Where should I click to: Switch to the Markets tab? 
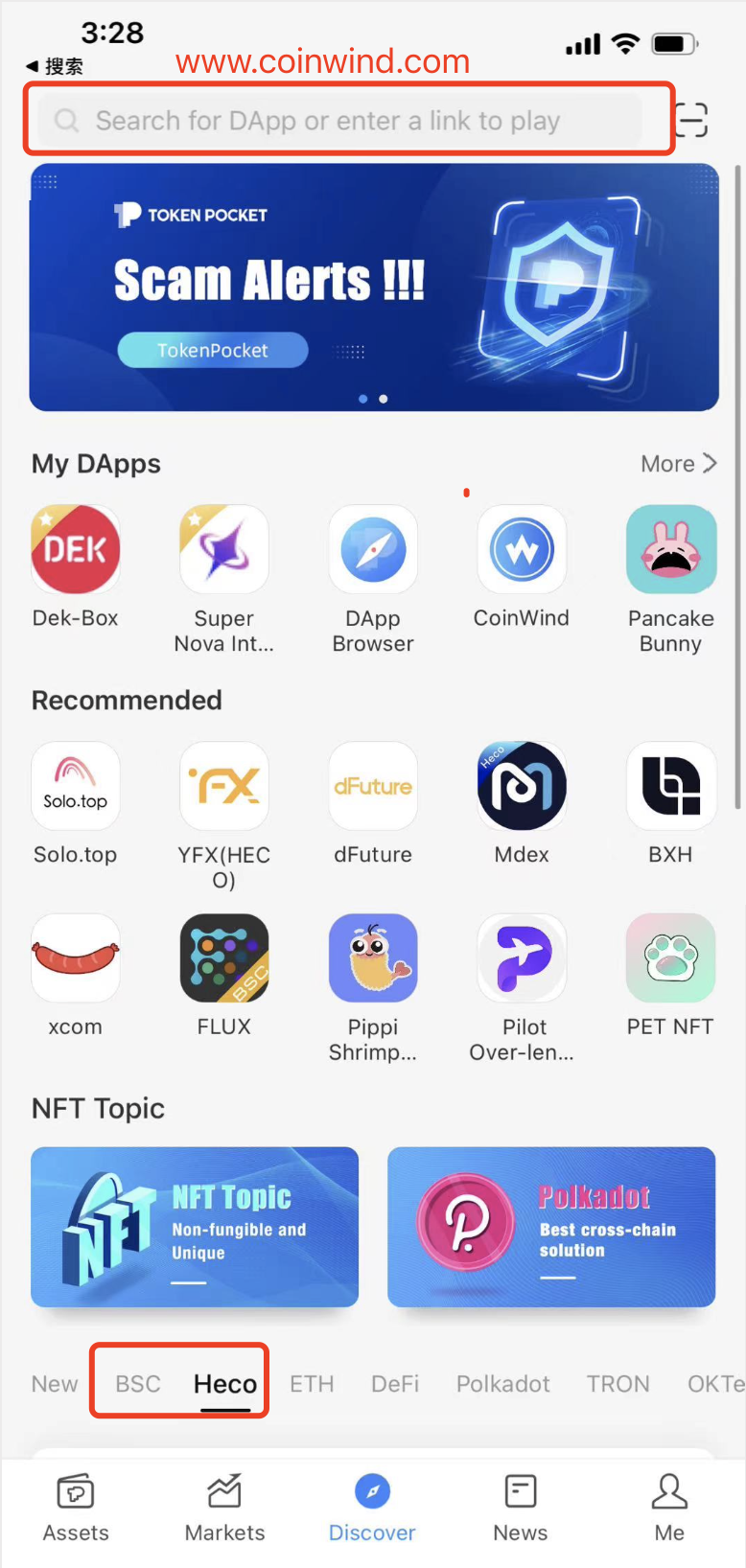pyautogui.click(x=224, y=1509)
